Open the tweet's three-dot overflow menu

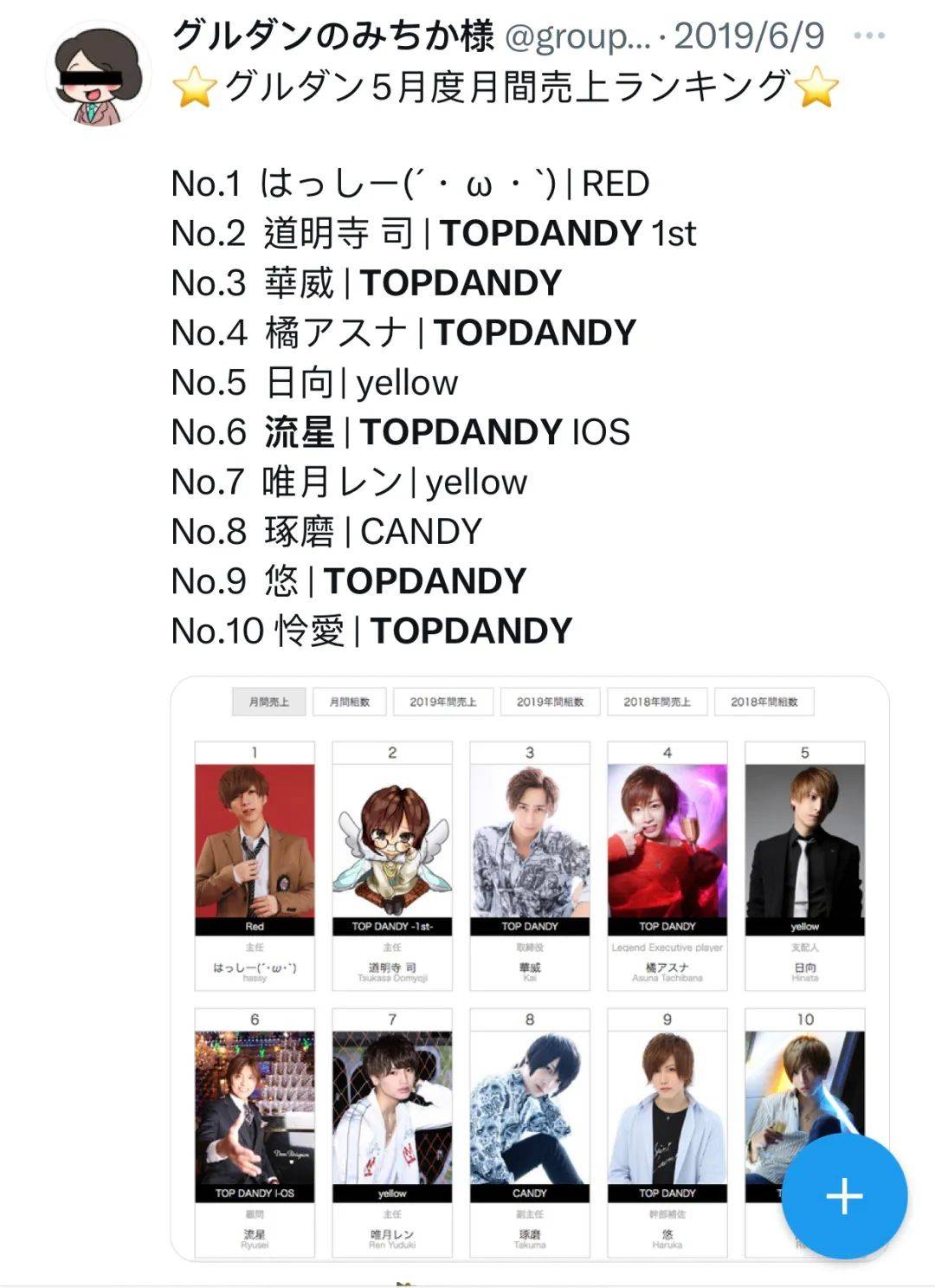point(868,36)
